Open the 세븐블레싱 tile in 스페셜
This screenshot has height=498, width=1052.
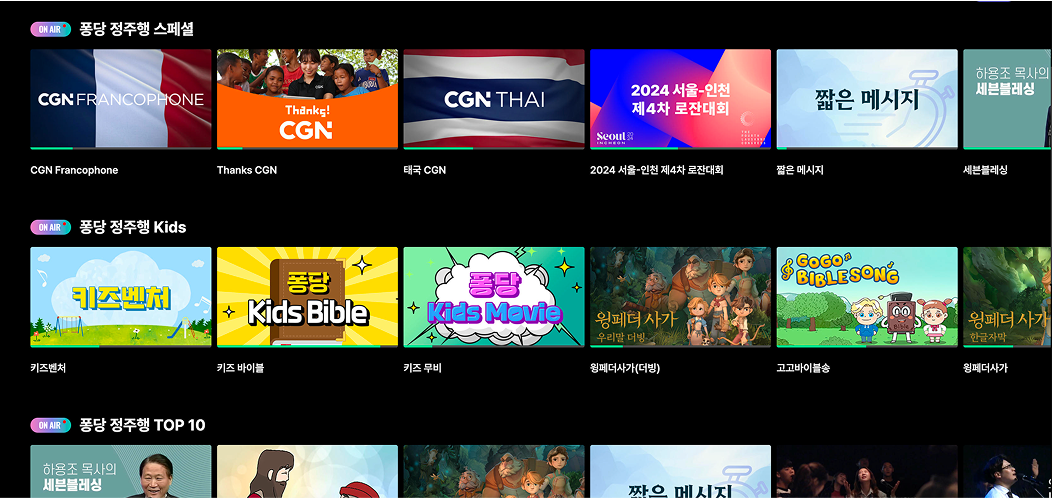click(1006, 99)
